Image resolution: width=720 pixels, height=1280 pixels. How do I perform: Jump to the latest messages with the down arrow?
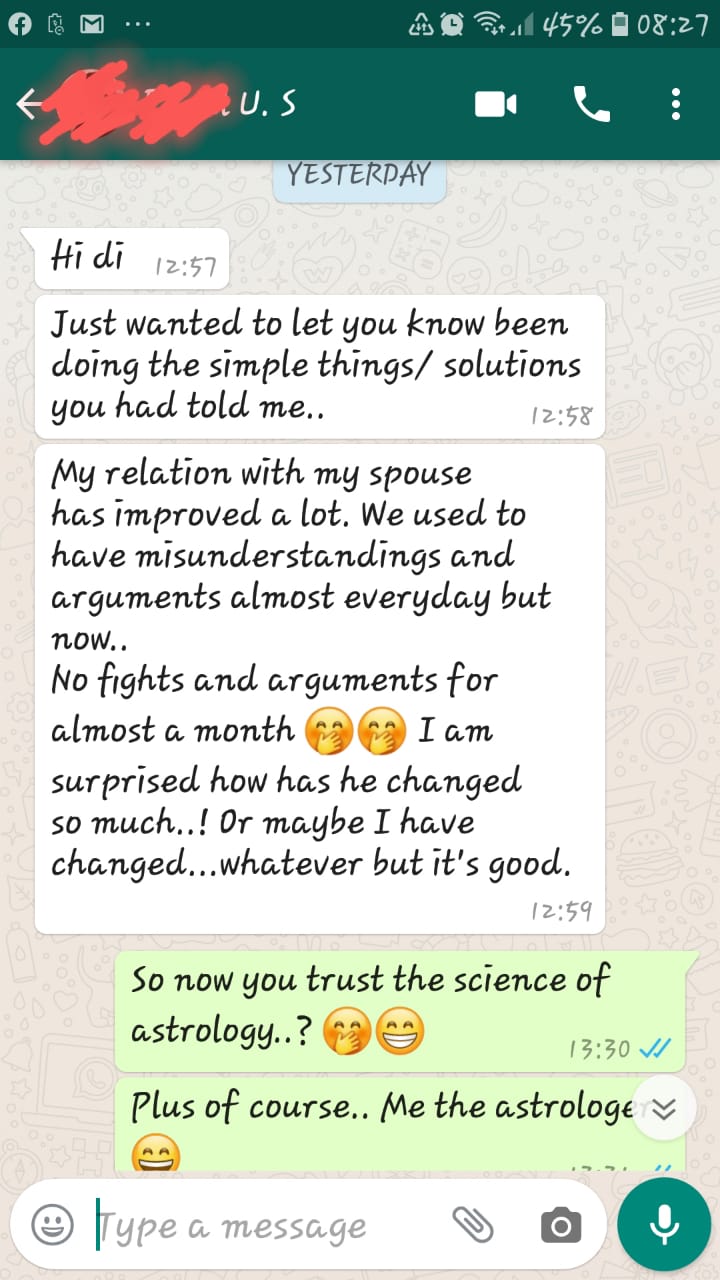click(x=664, y=1108)
